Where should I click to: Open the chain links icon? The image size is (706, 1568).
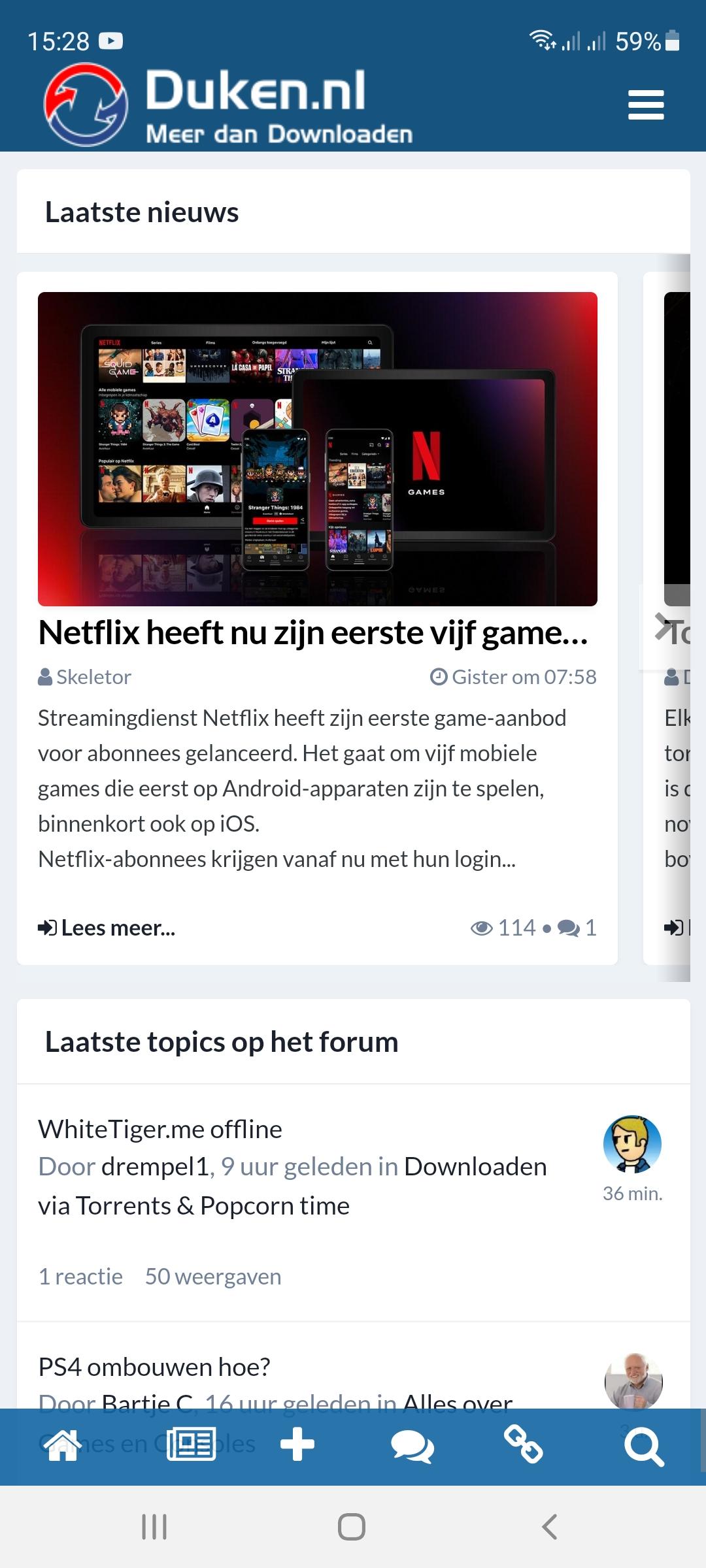(523, 1444)
